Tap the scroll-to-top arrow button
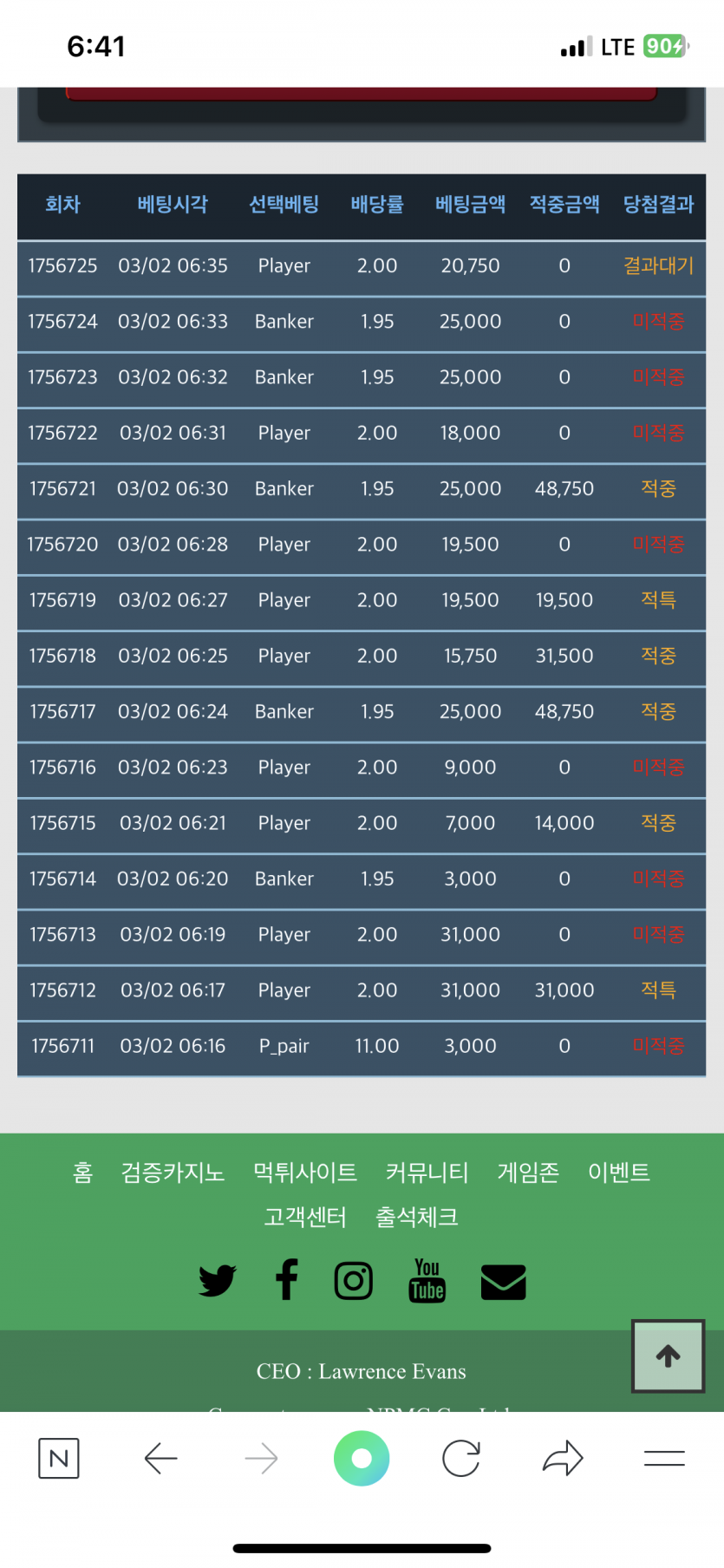The image size is (724, 1568). click(668, 1356)
